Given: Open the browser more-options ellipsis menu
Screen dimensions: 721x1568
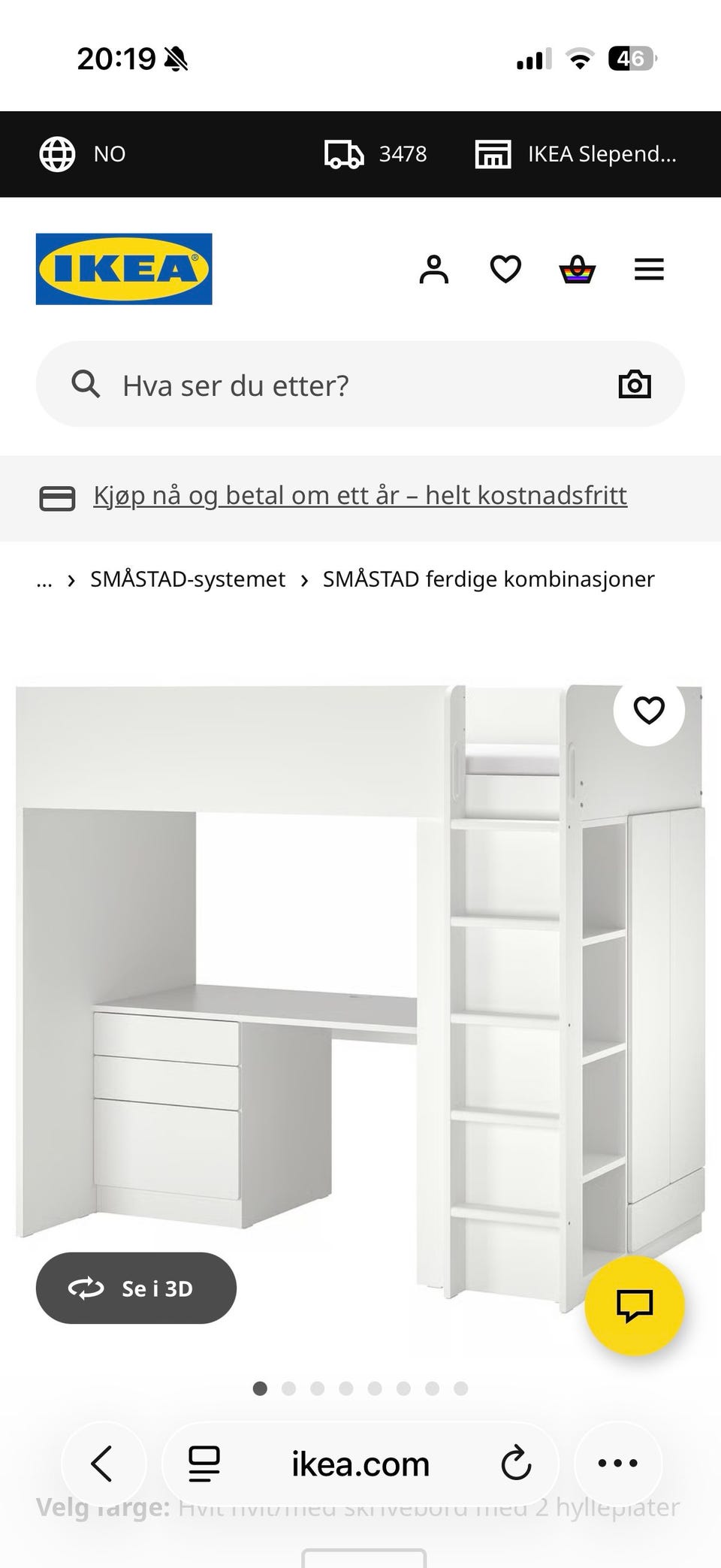Looking at the screenshot, I should 617,1464.
